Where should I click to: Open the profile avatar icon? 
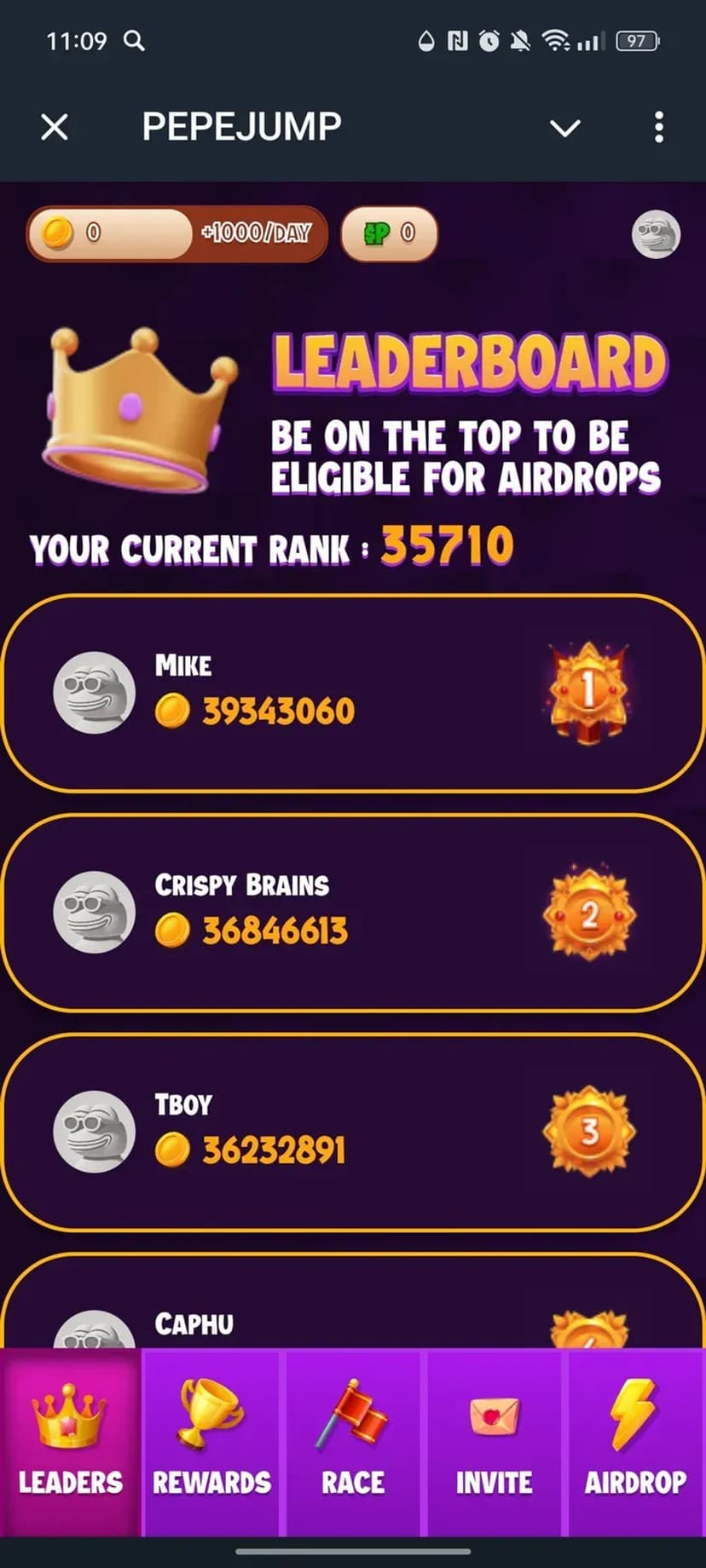click(x=655, y=233)
